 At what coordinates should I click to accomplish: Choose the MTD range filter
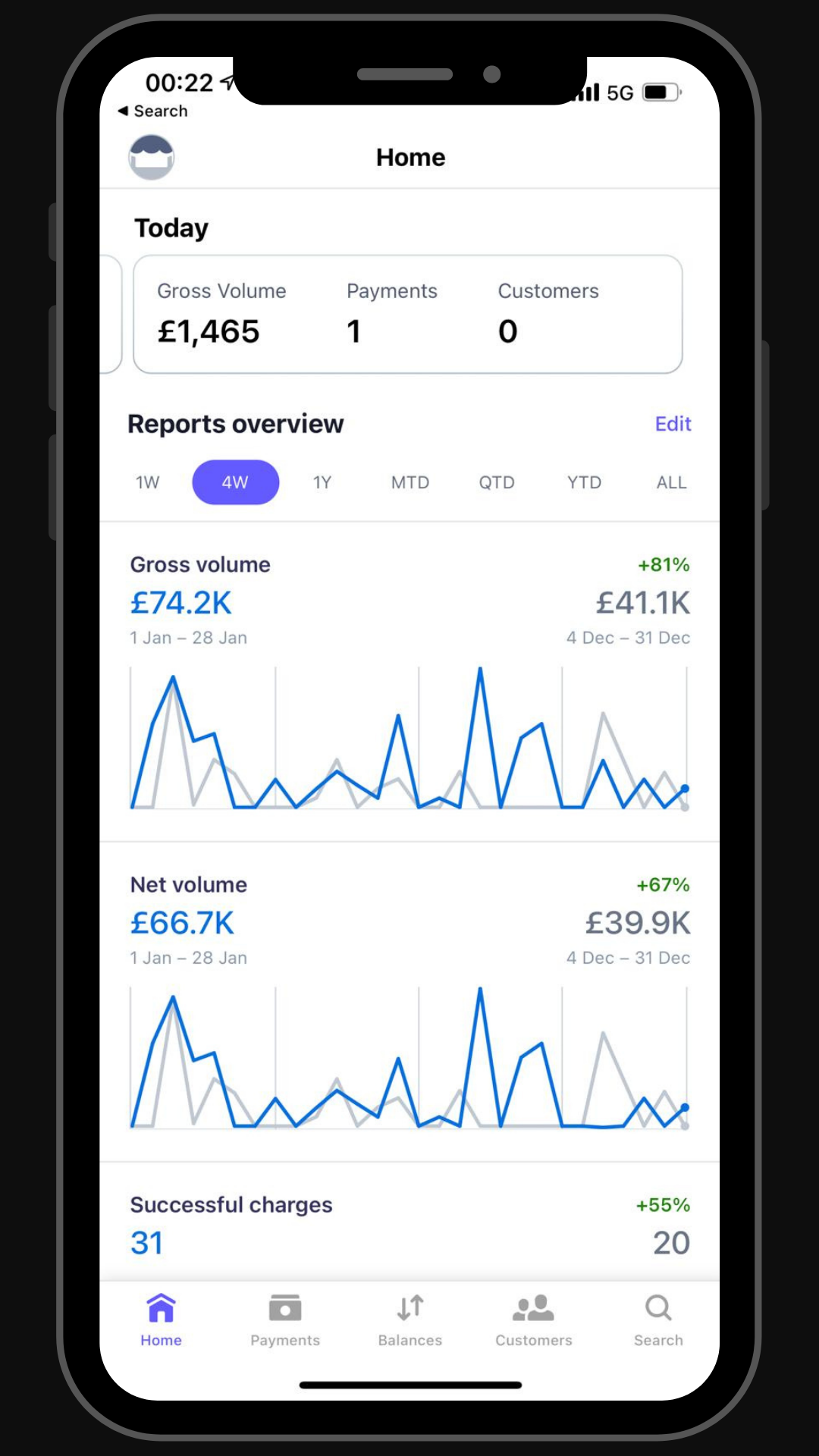tap(410, 482)
